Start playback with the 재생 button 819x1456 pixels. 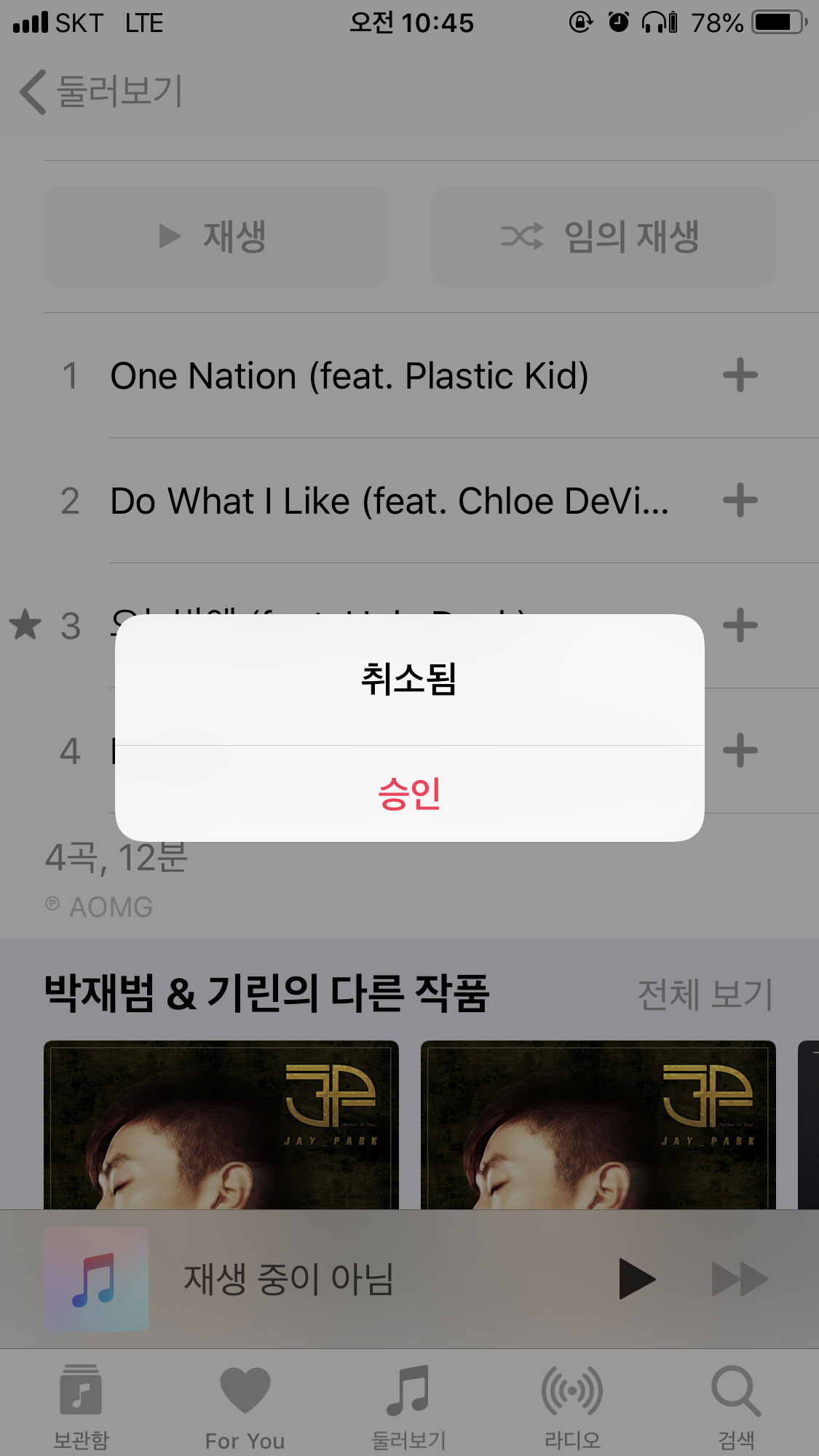[x=215, y=236]
